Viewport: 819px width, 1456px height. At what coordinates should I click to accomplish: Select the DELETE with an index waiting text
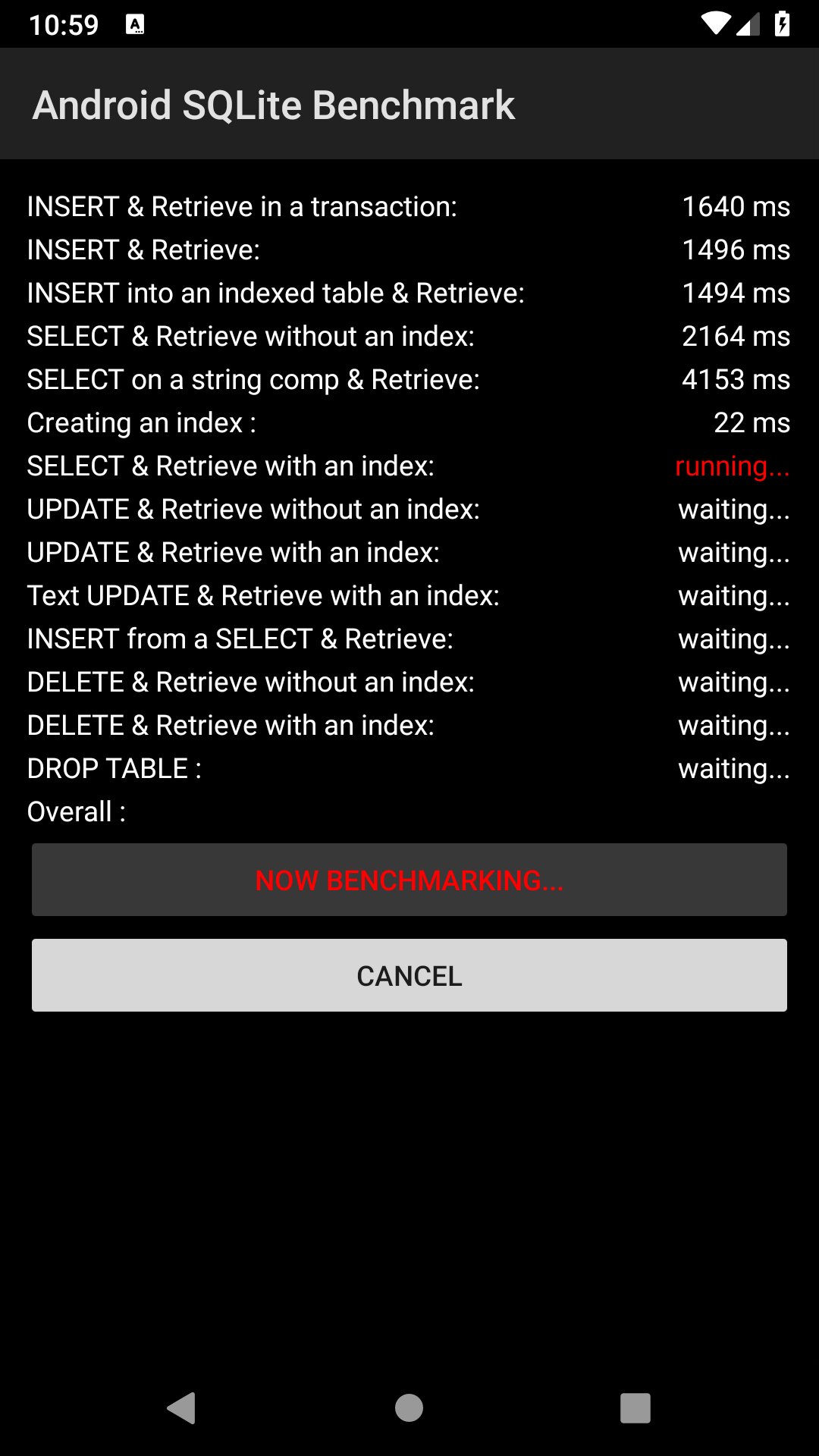[733, 725]
